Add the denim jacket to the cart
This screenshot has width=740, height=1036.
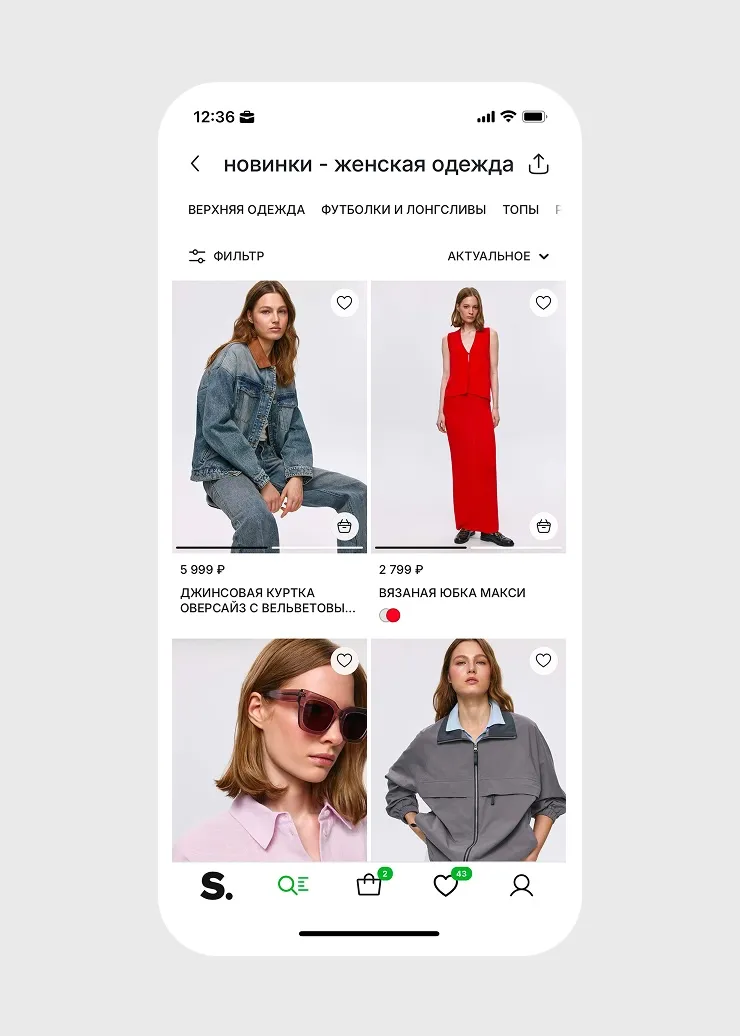click(344, 526)
